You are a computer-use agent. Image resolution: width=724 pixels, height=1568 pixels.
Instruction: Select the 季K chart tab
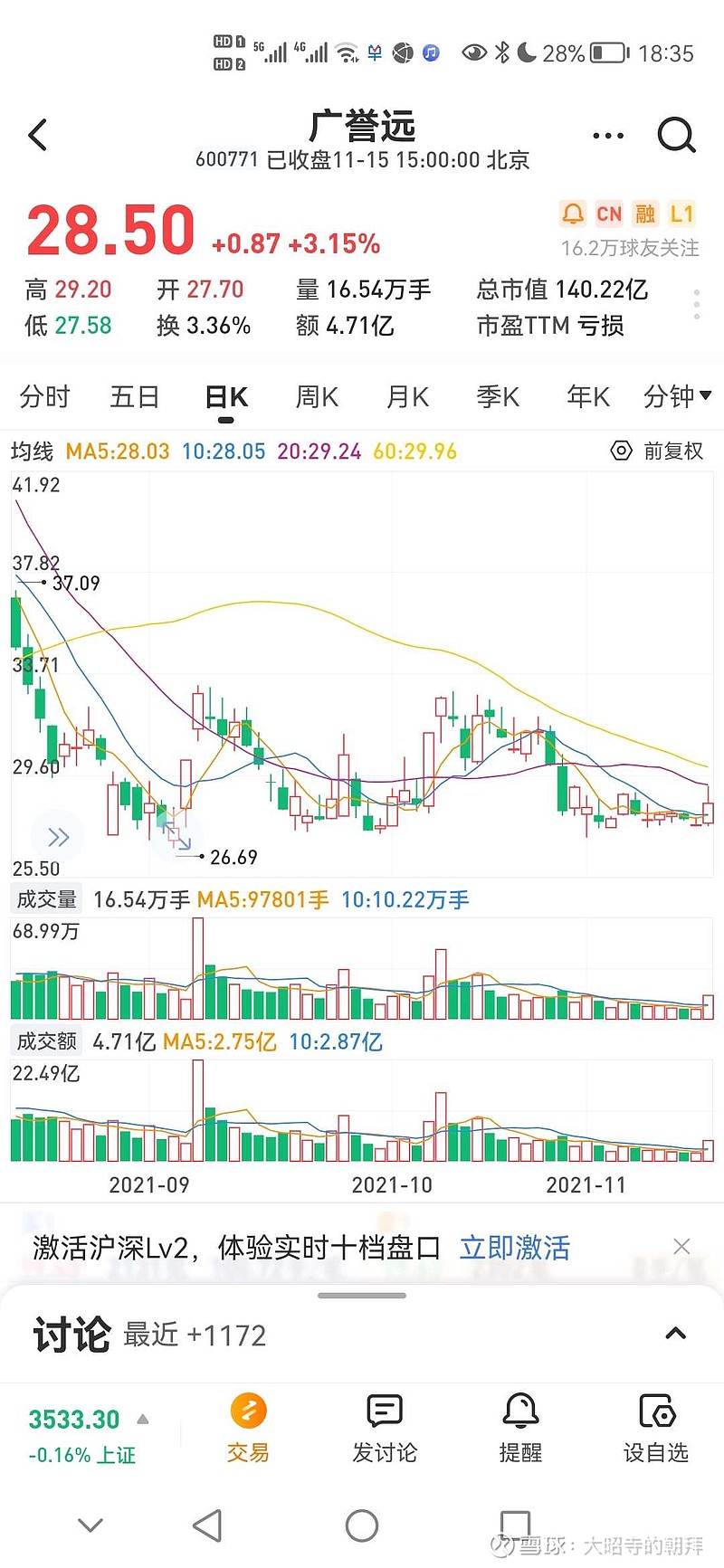tap(498, 396)
